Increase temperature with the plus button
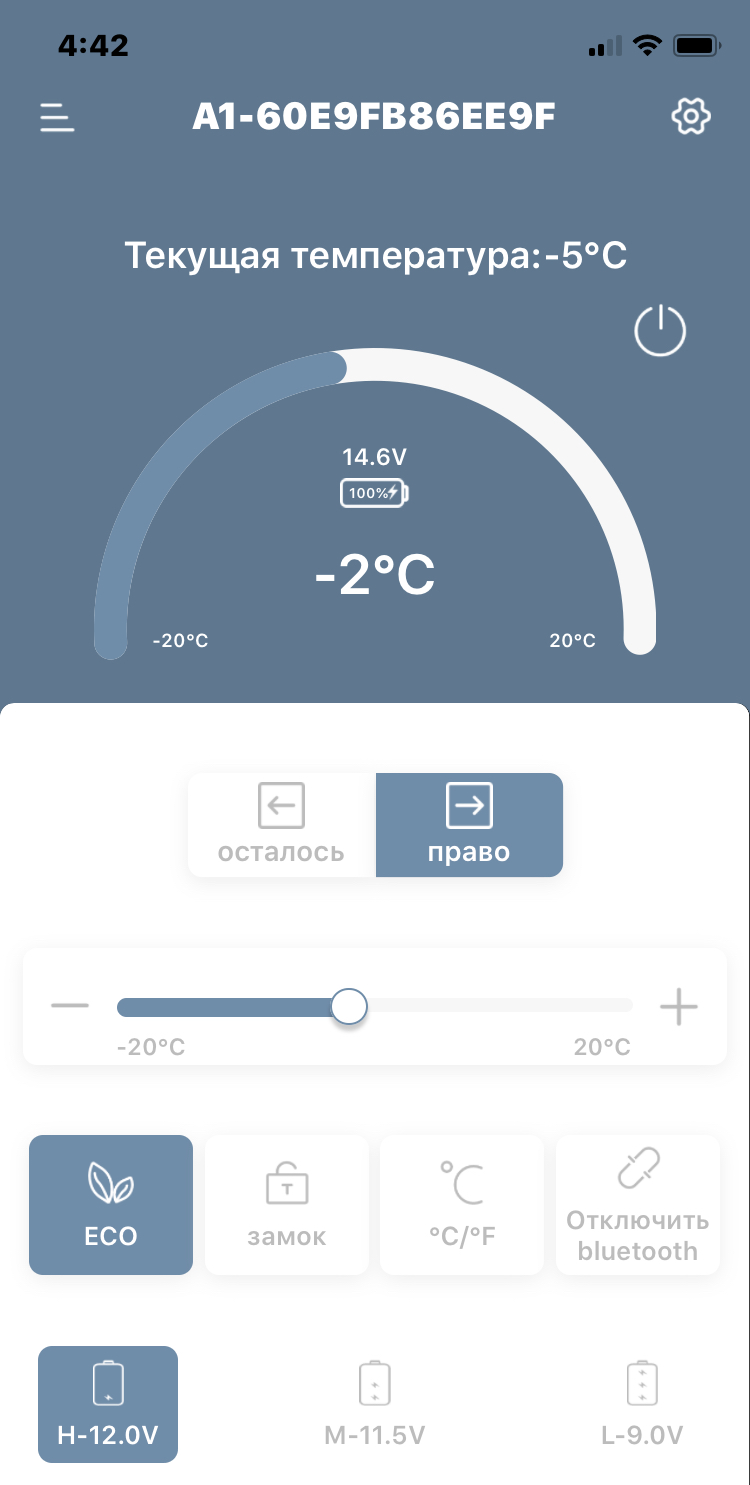The width and height of the screenshot is (750, 1485). 679,1006
